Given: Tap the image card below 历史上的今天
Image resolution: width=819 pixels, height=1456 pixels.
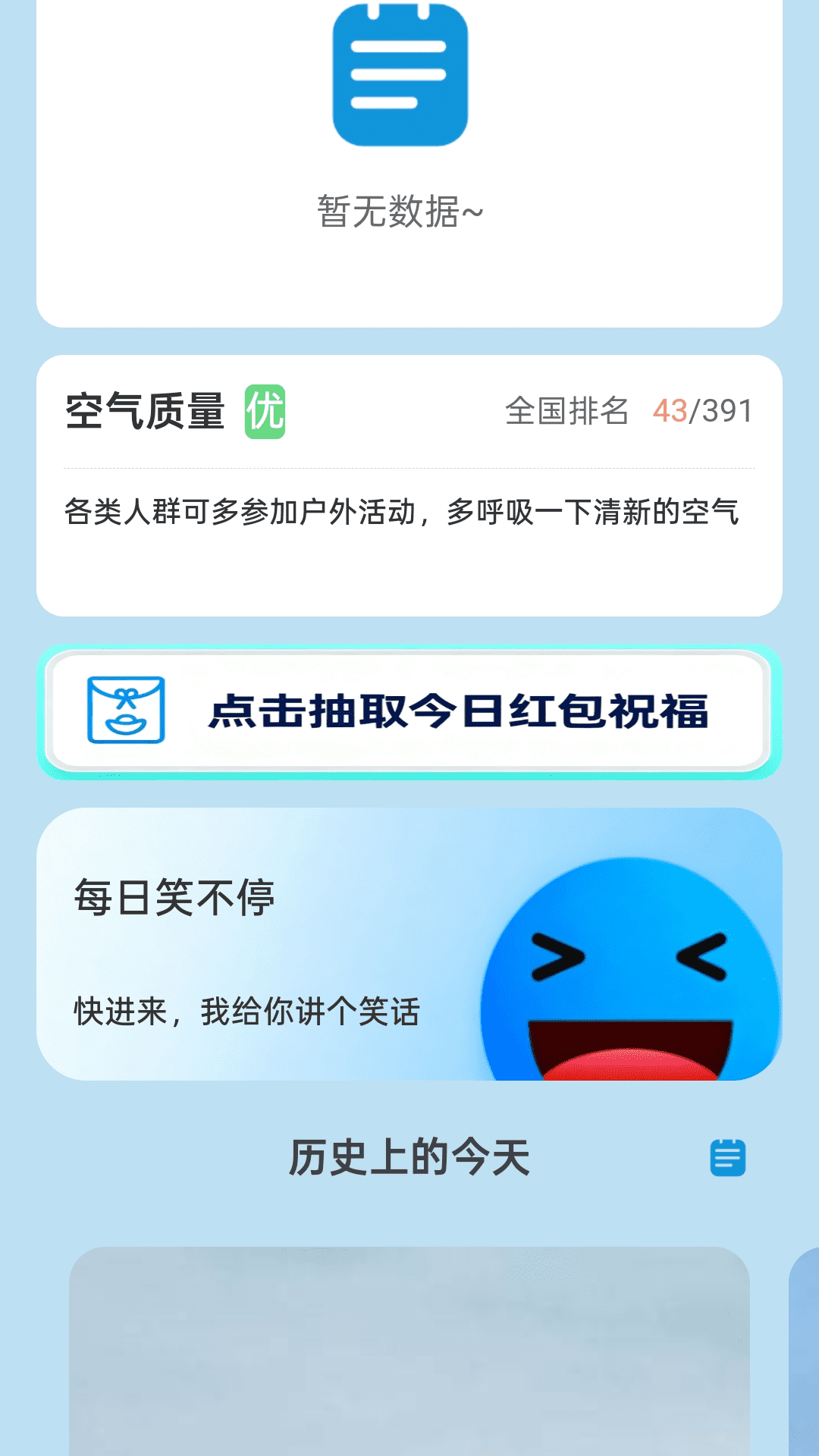Looking at the screenshot, I should click(x=409, y=1357).
